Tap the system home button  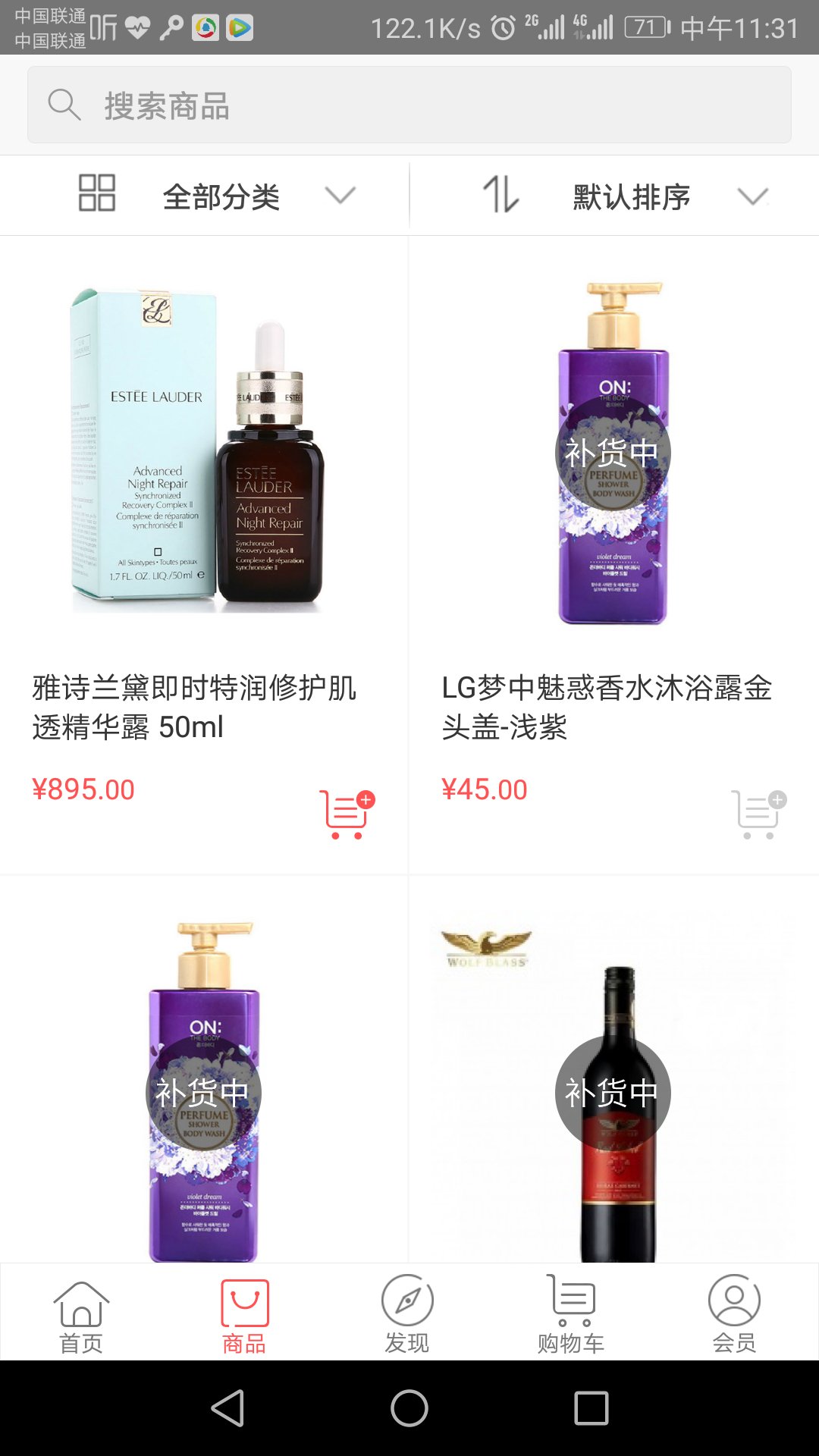point(409,1408)
